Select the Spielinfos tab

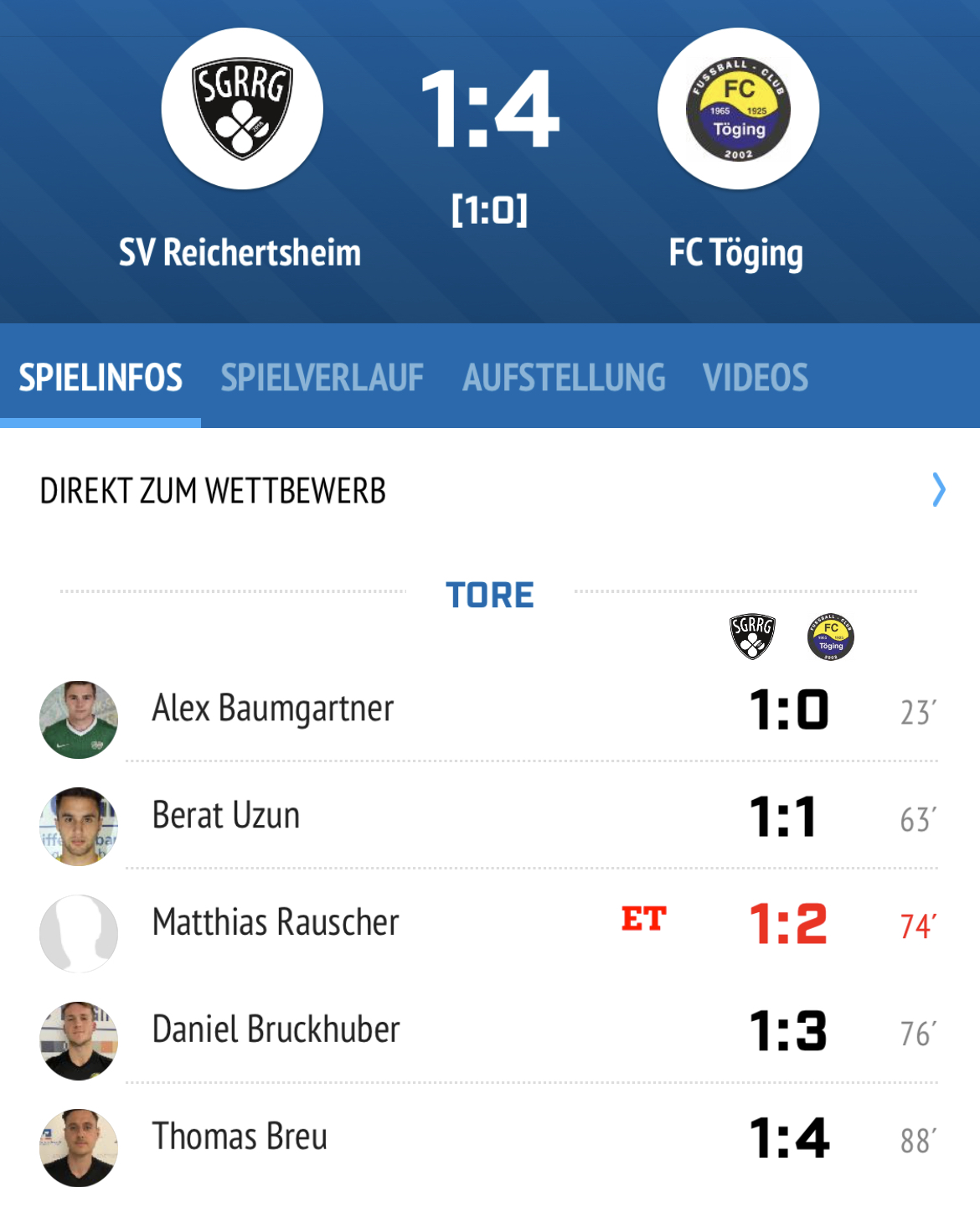click(x=101, y=378)
